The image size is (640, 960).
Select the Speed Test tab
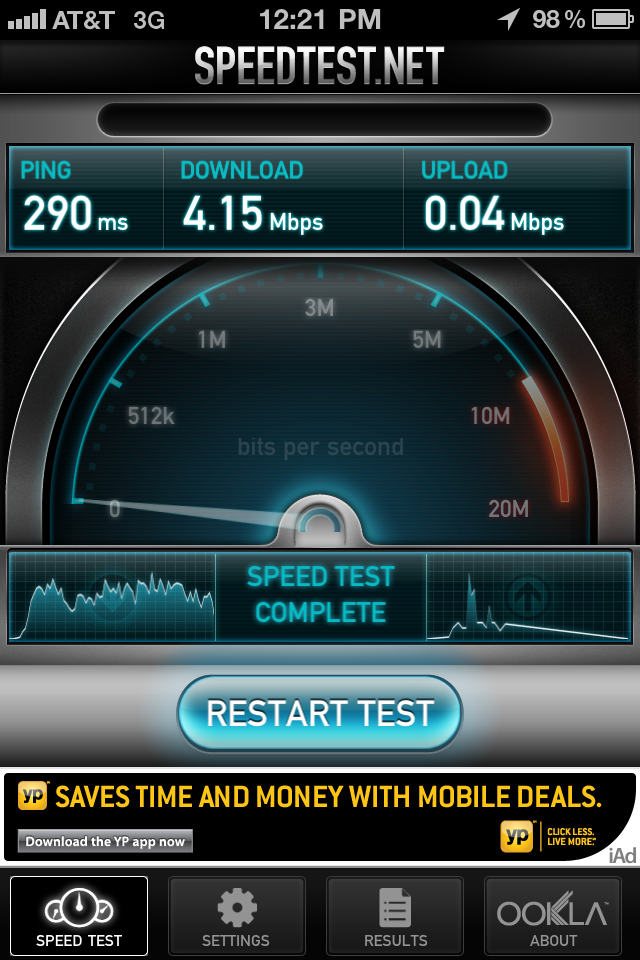coord(79,917)
